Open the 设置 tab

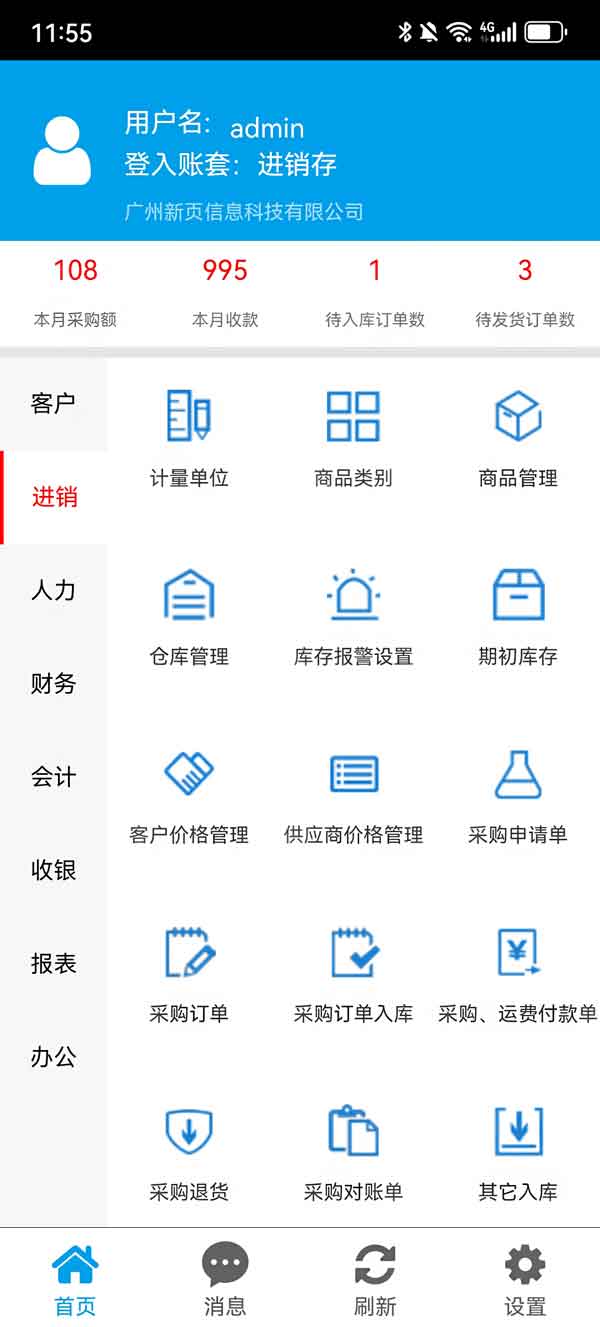tap(525, 1279)
